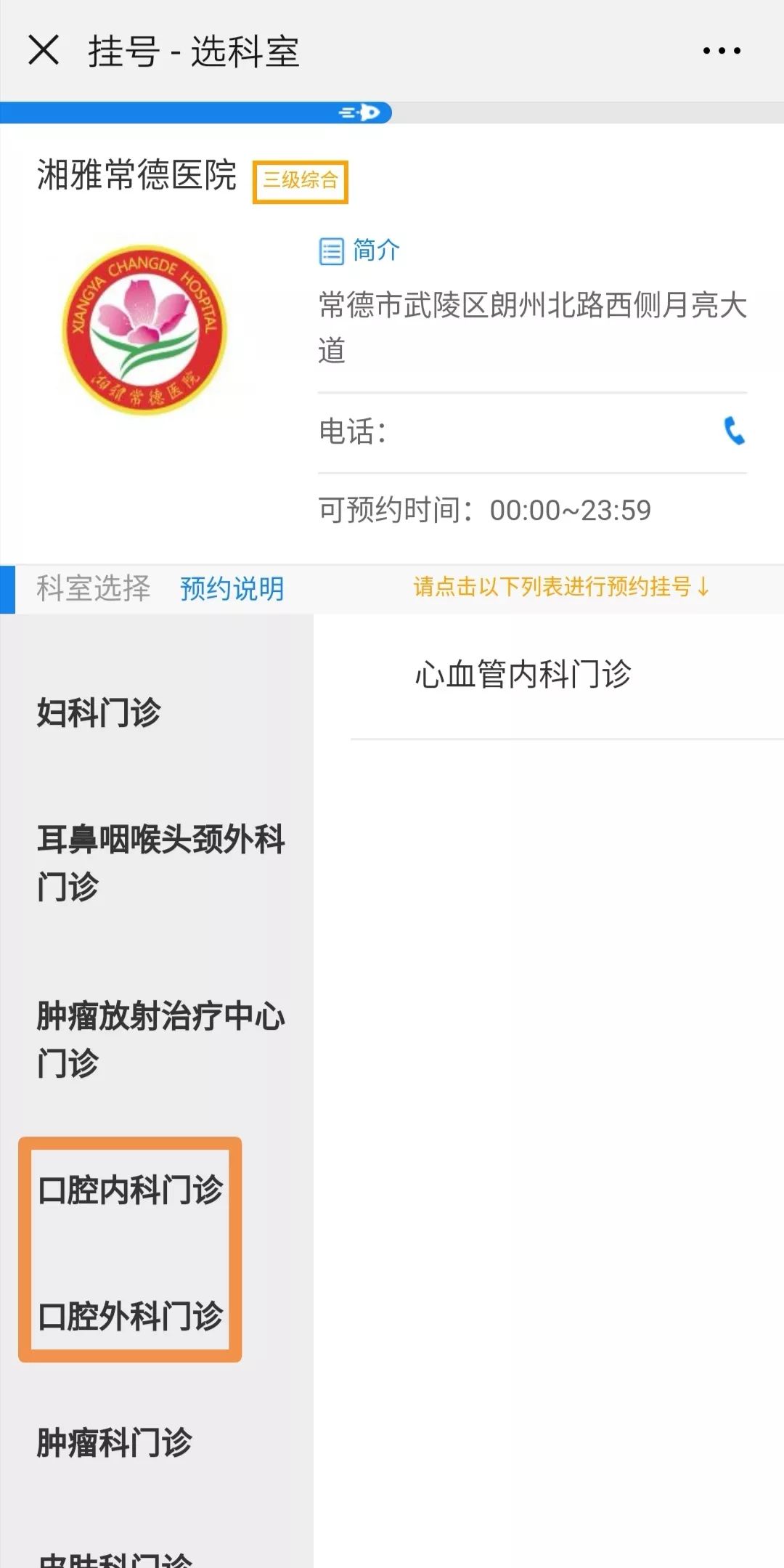
Task: Open the hospital 简介 introduction
Action: (360, 251)
